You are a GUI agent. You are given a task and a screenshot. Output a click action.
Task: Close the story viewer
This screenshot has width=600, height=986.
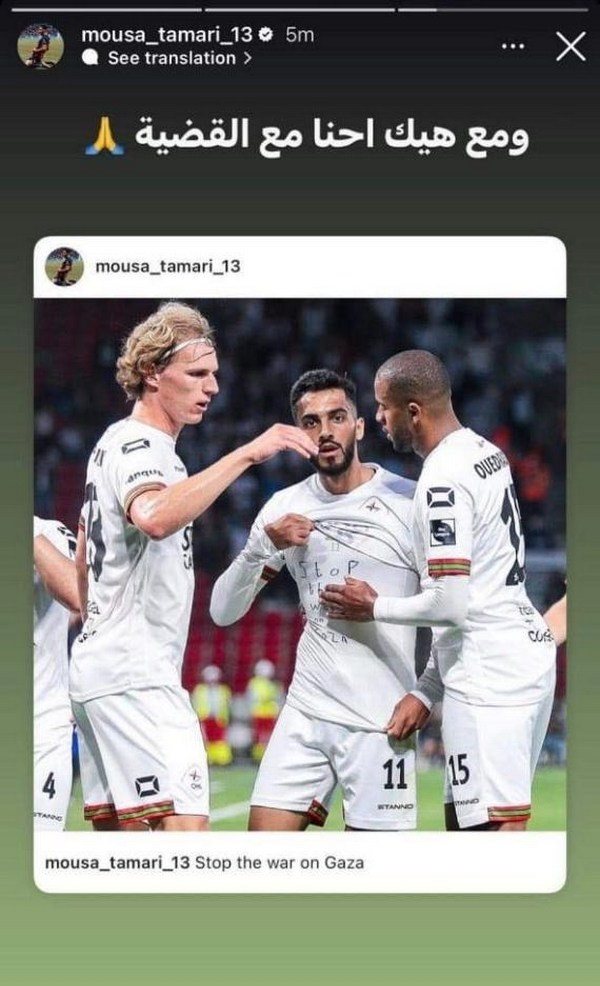coord(570,46)
